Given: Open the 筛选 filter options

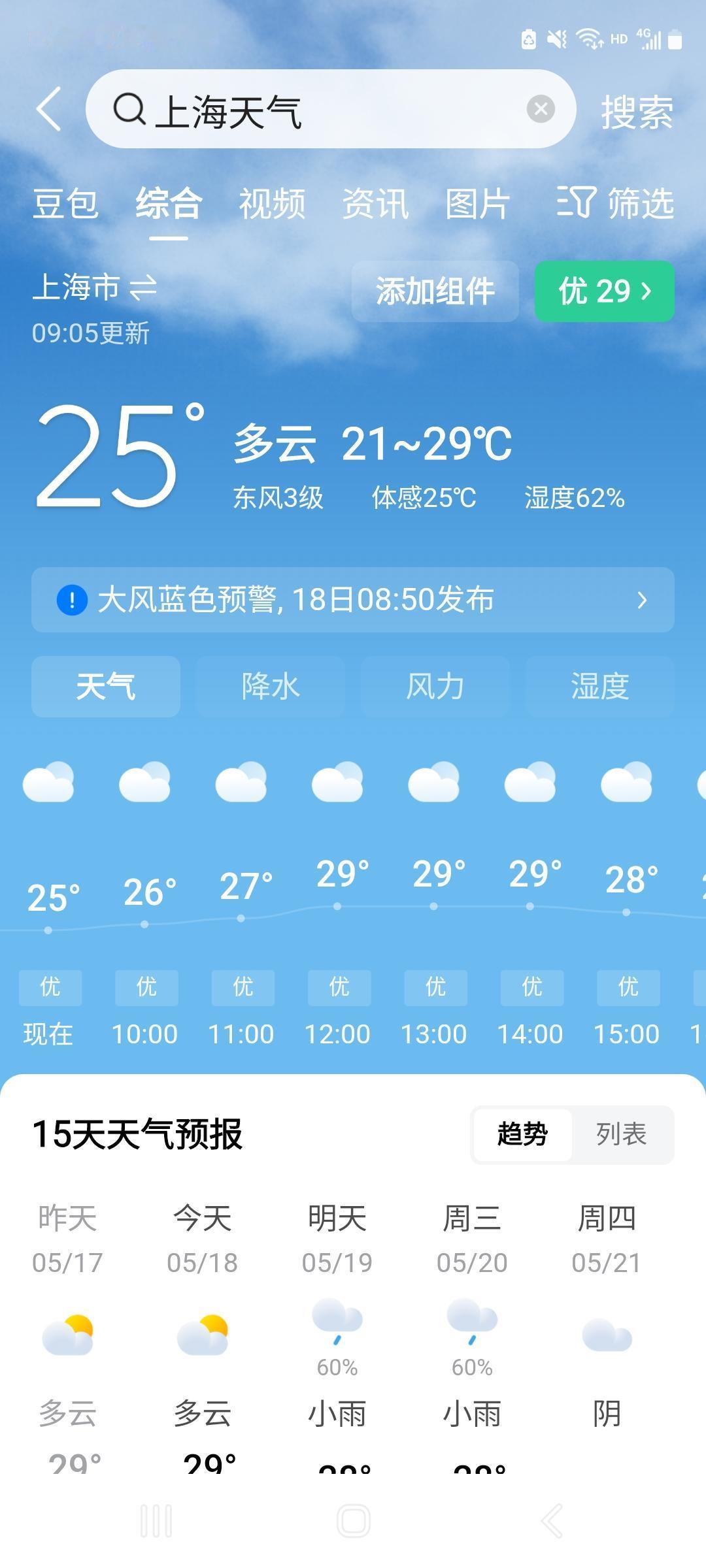Looking at the screenshot, I should pos(615,202).
